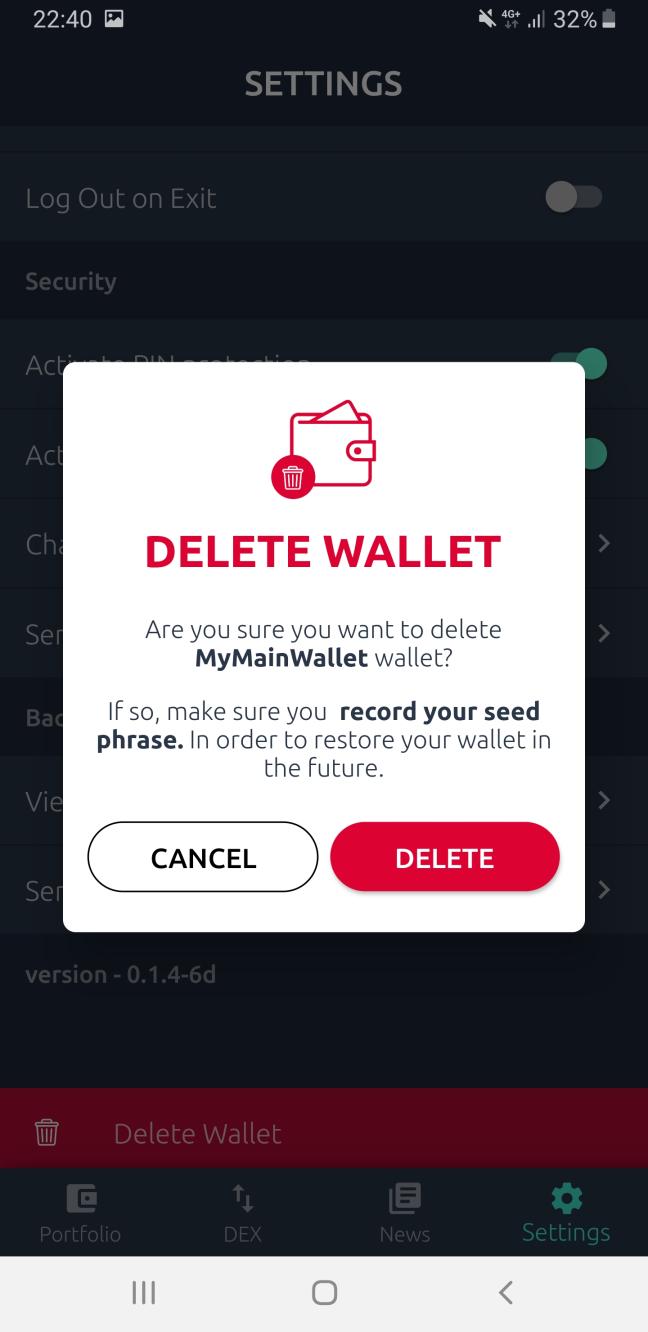The width and height of the screenshot is (648, 1332).
Task: Confirm with the red Delete button
Action: pyautogui.click(x=444, y=857)
